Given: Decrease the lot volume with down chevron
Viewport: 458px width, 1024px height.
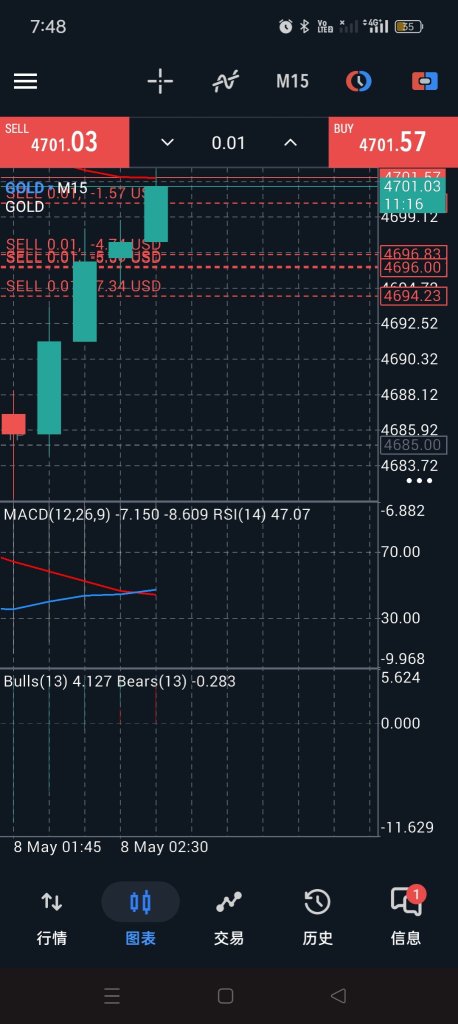Looking at the screenshot, I should tap(168, 142).
